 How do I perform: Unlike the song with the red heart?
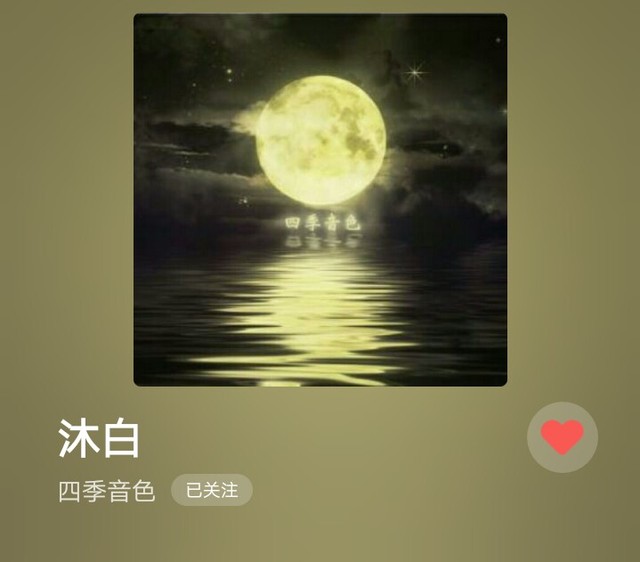[x=562, y=437]
